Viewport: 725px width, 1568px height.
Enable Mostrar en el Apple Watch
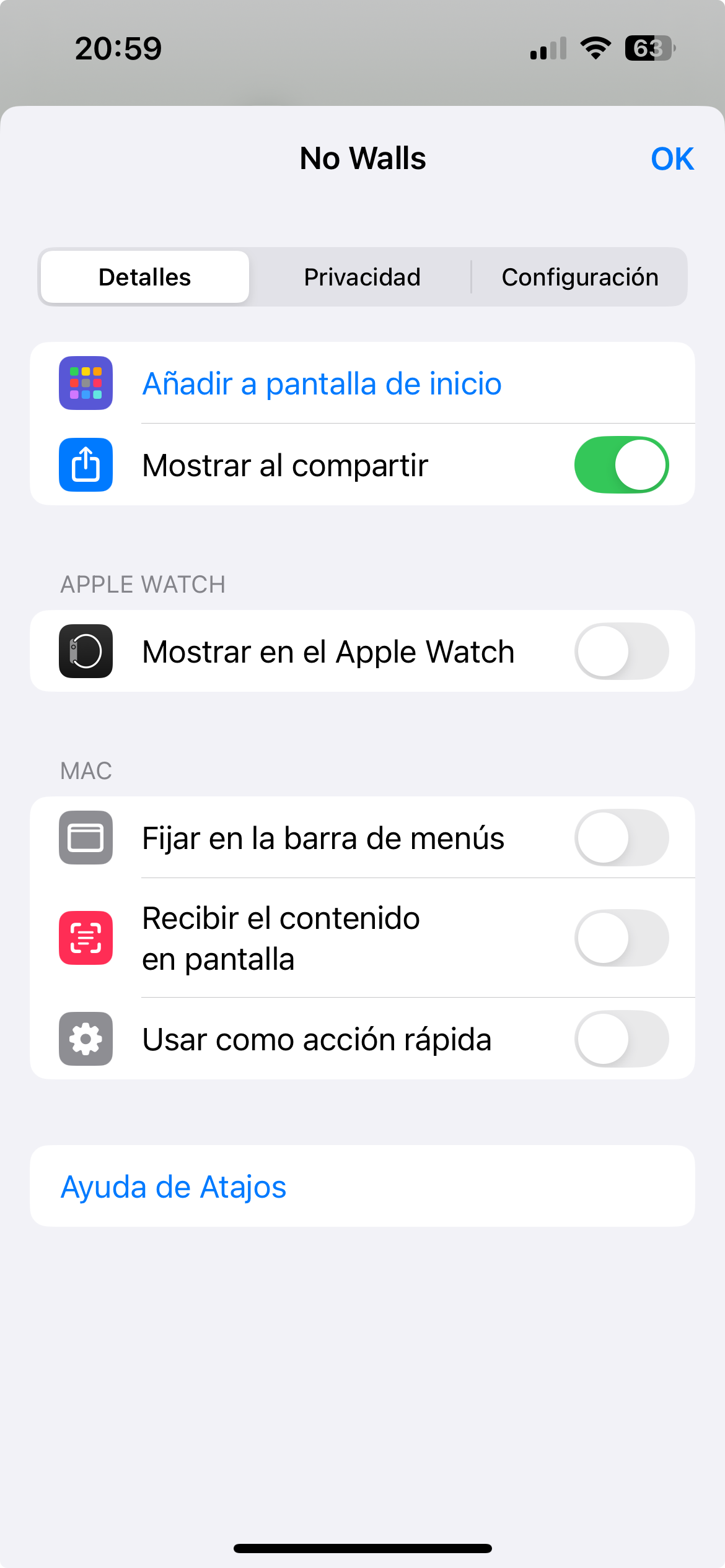pos(622,651)
